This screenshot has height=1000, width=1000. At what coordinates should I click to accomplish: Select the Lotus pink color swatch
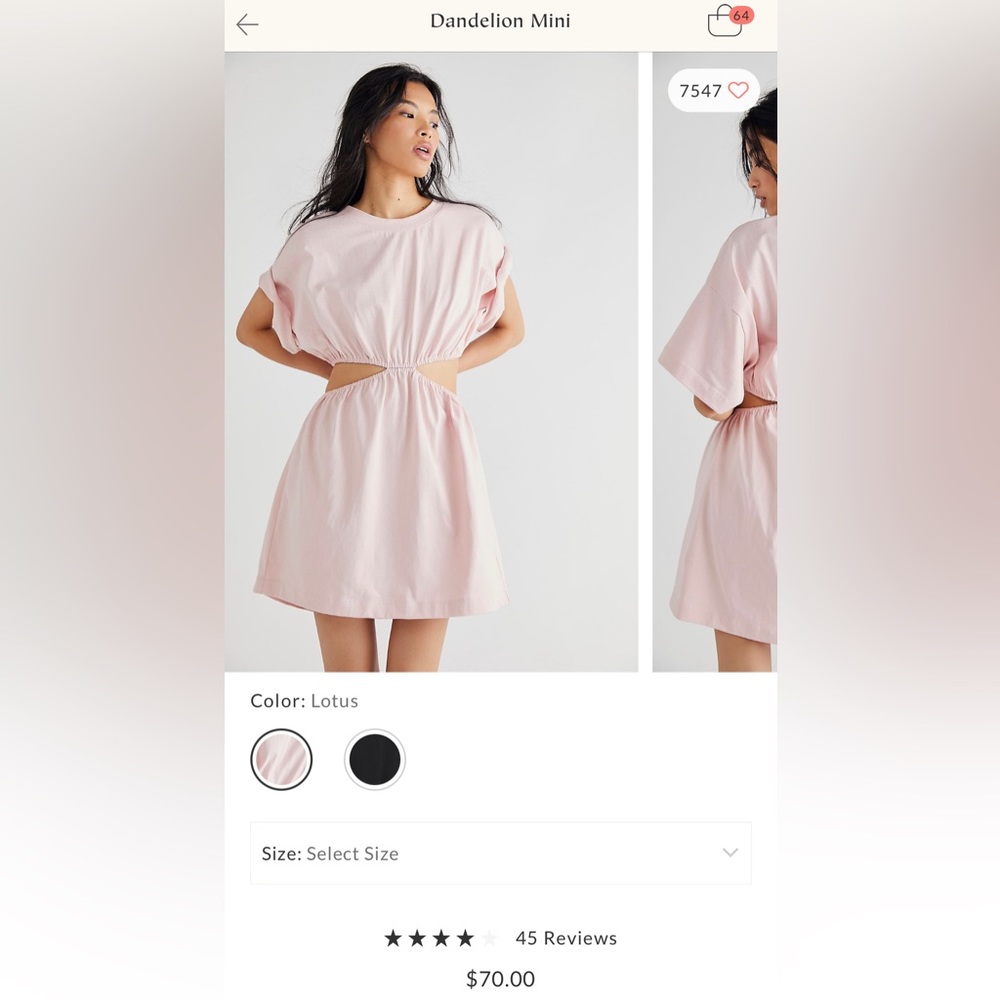coord(281,760)
